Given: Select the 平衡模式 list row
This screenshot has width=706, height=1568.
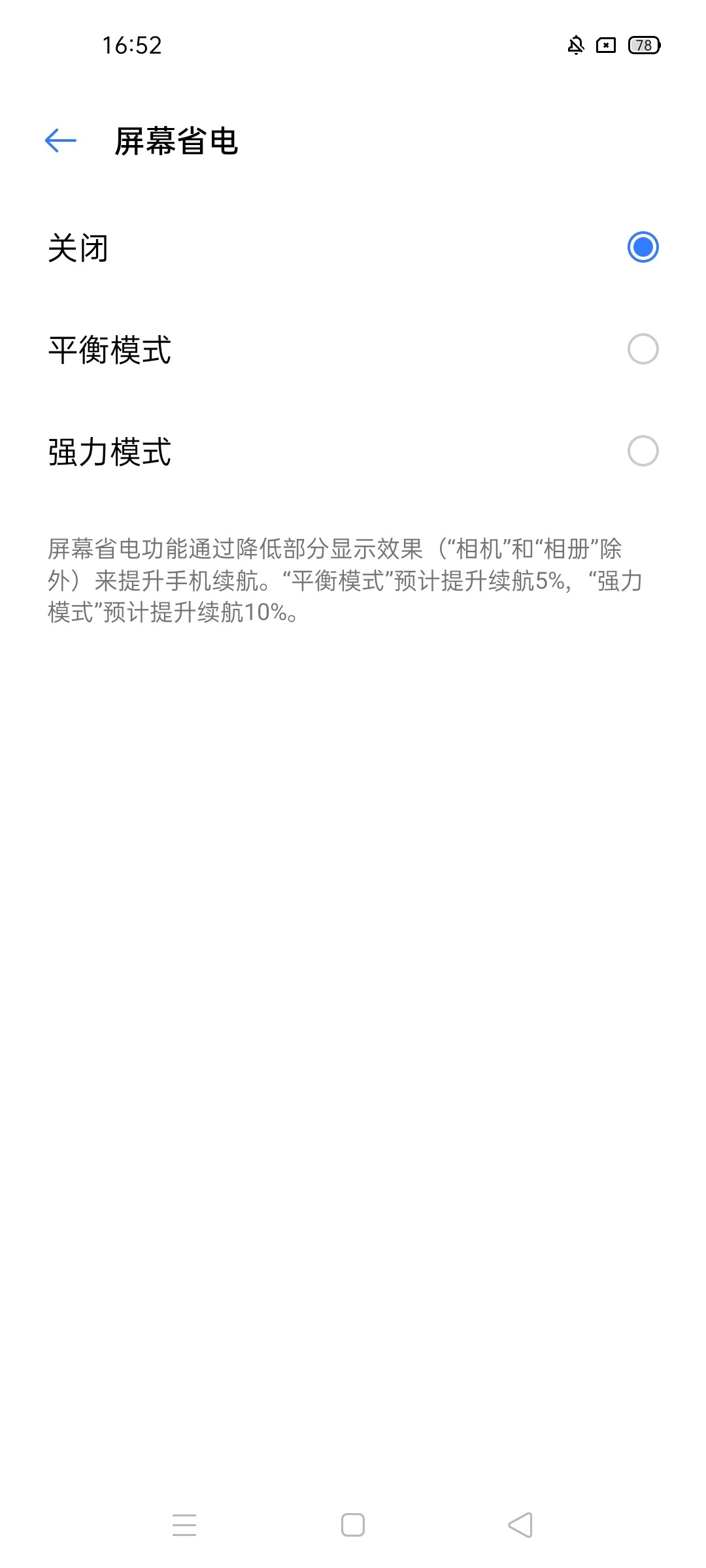Looking at the screenshot, I should 353,348.
